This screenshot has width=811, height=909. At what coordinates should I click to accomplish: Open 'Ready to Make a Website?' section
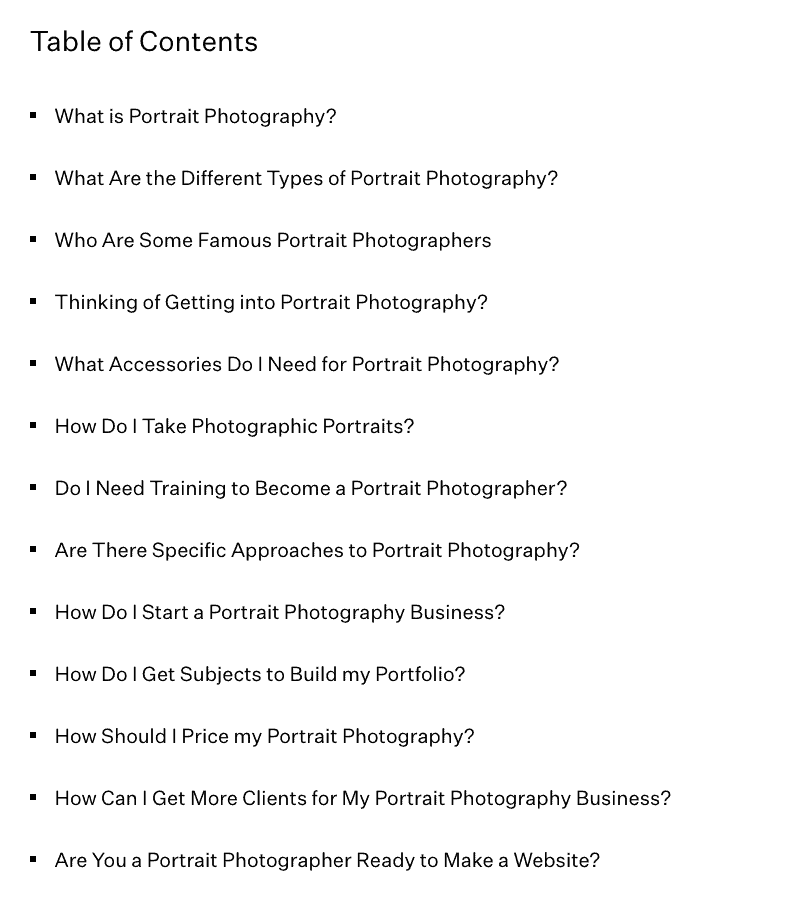[x=327, y=860]
